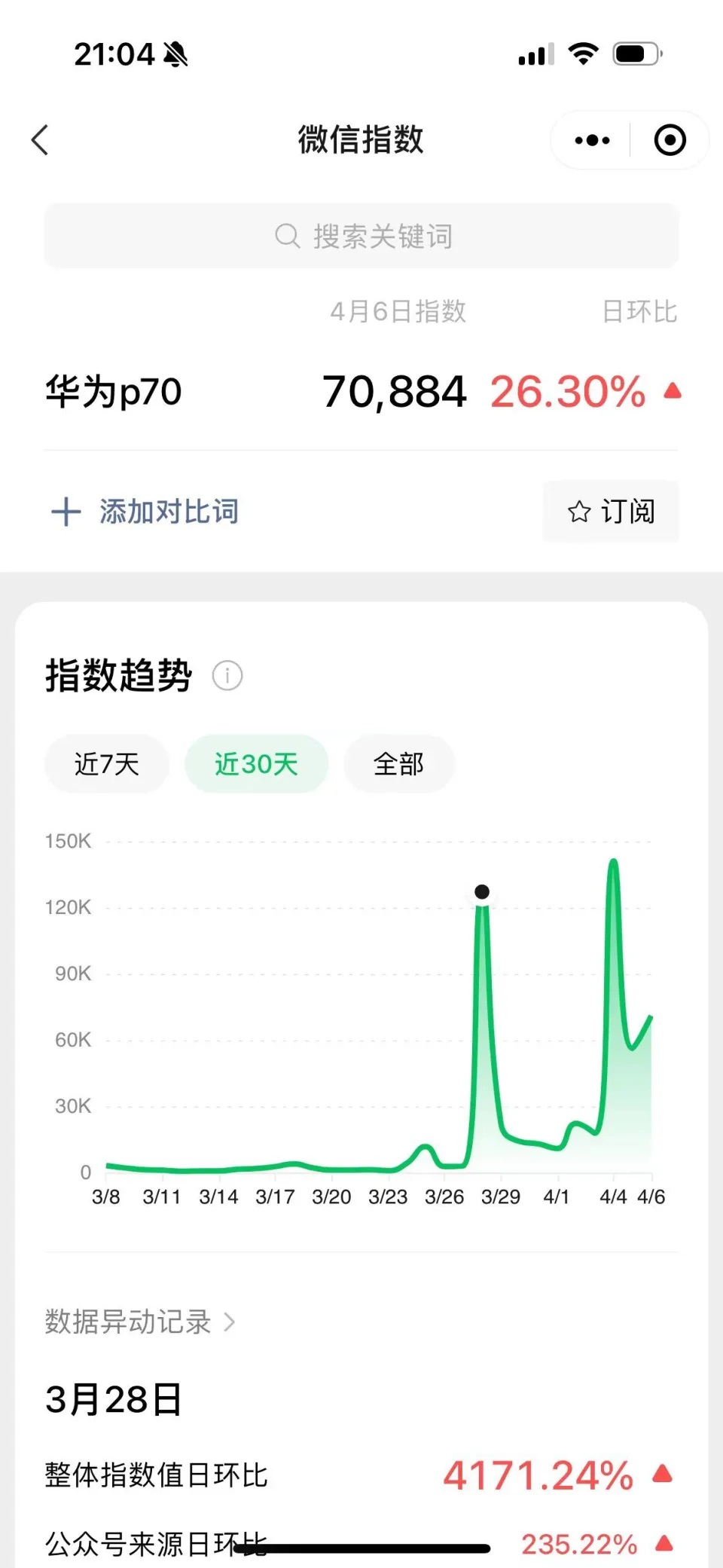Switch to the 近7天 range
Viewport: 723px width, 1568px height.
click(106, 764)
